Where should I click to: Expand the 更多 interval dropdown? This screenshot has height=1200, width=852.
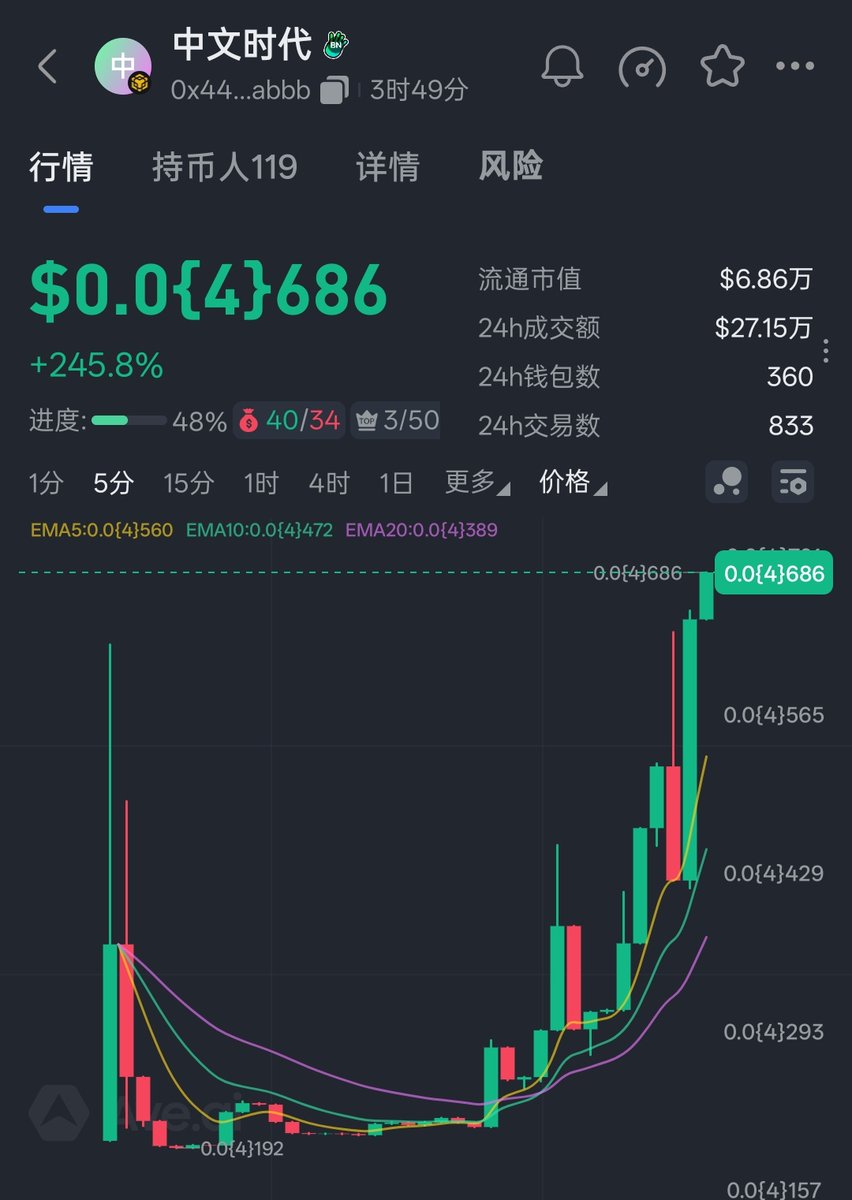click(x=476, y=484)
